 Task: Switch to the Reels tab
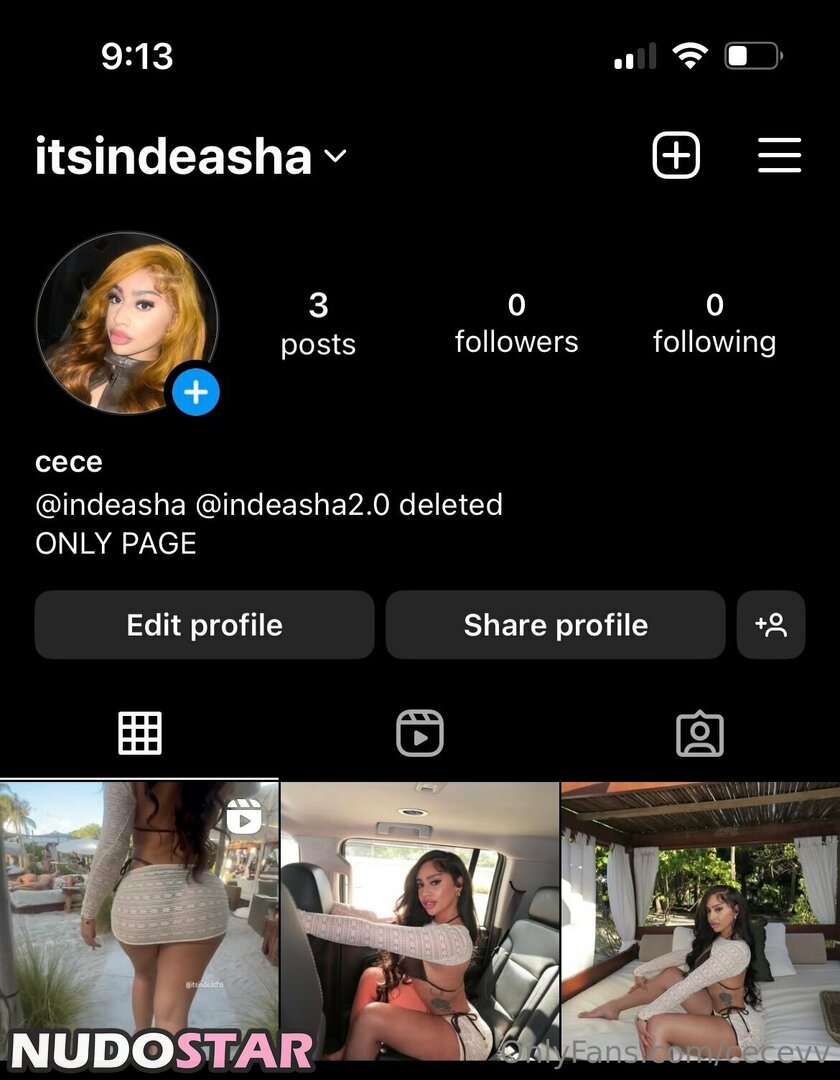[x=420, y=734]
